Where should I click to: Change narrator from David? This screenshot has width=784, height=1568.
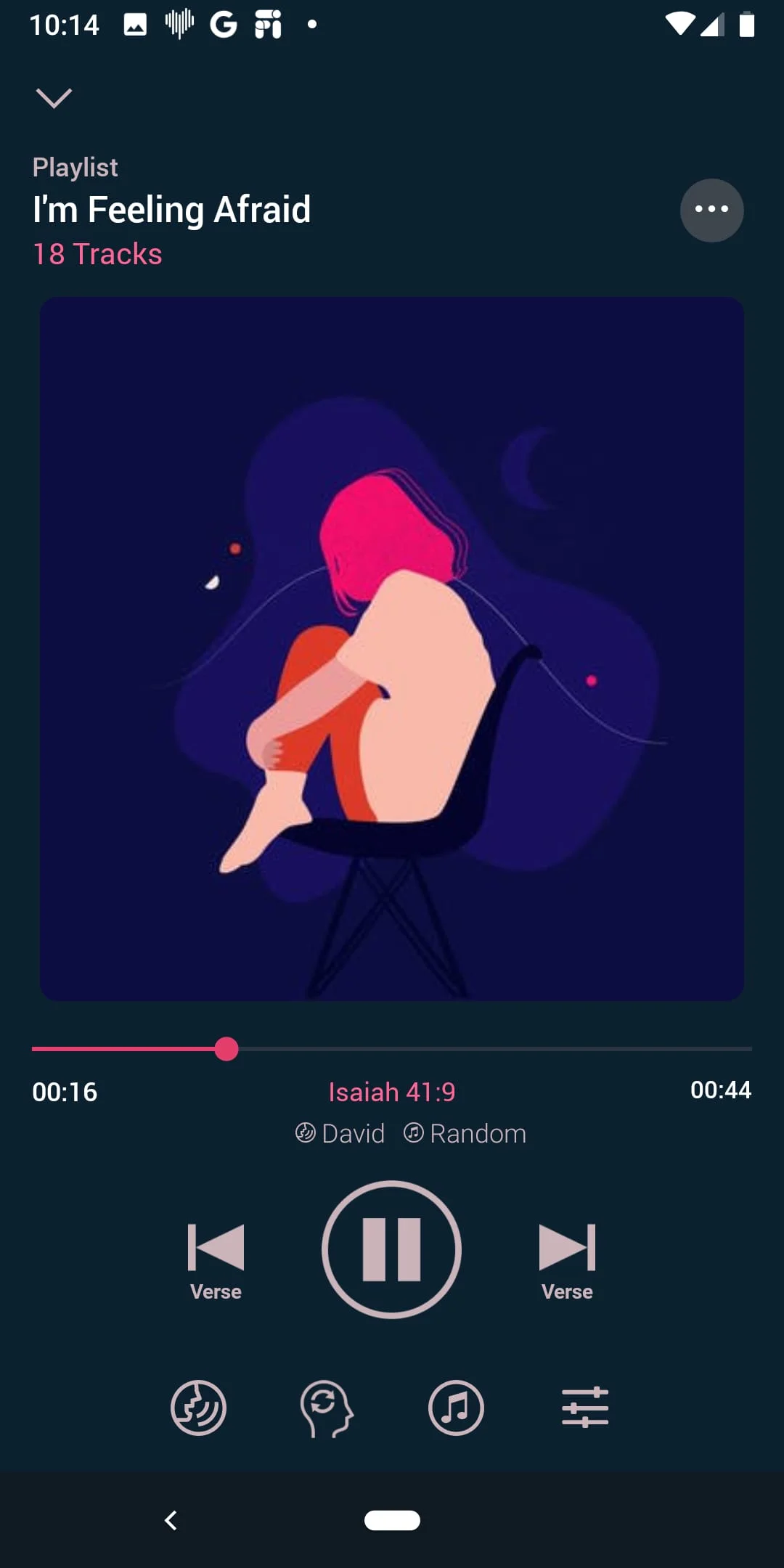(341, 1132)
